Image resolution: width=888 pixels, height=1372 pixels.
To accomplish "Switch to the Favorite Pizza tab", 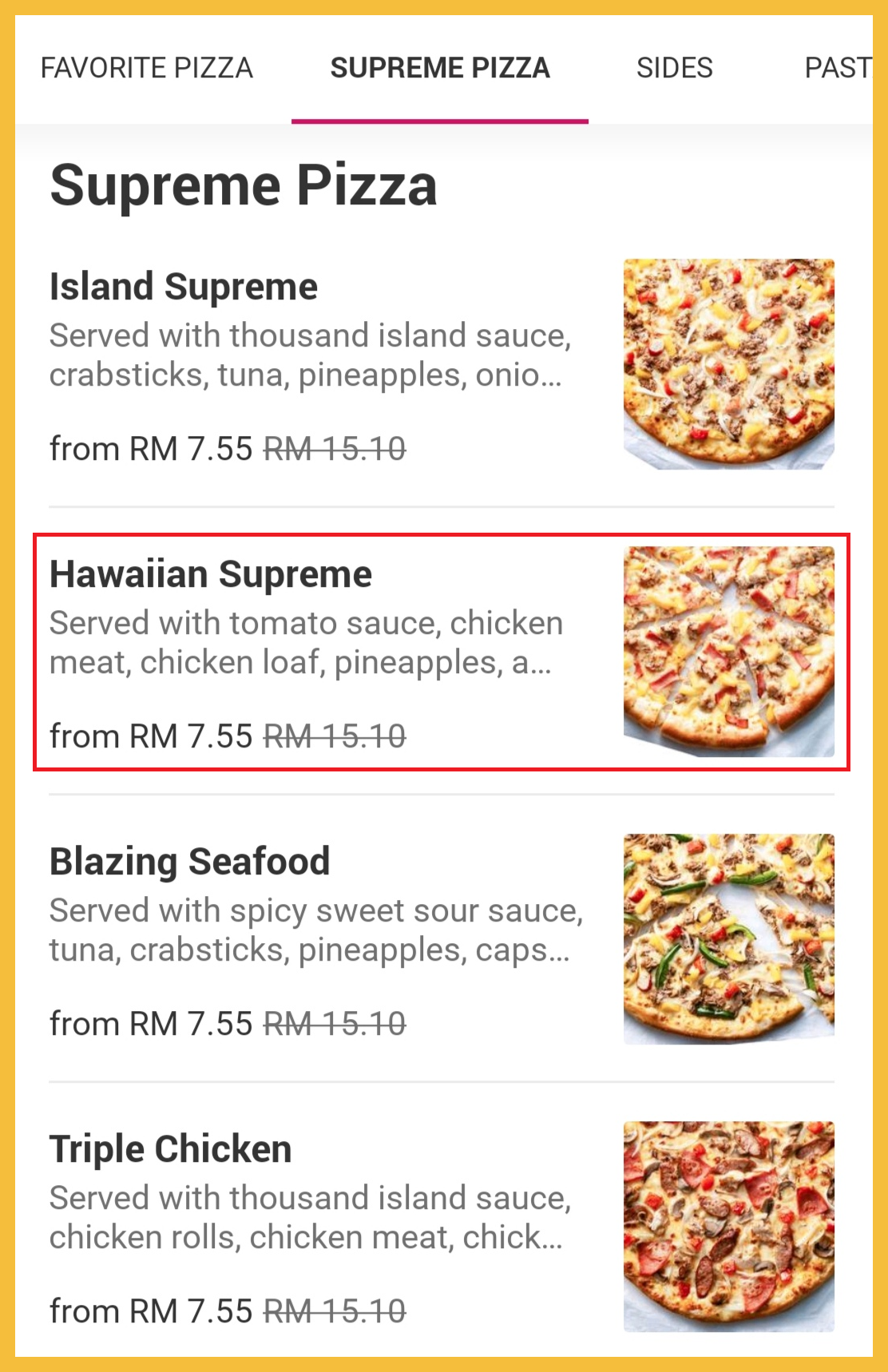I will click(x=147, y=68).
